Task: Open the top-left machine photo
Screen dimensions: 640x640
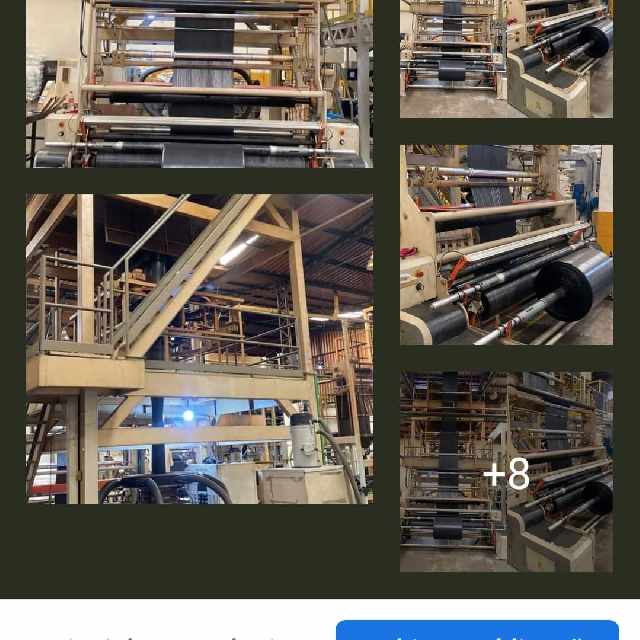Action: [x=199, y=82]
